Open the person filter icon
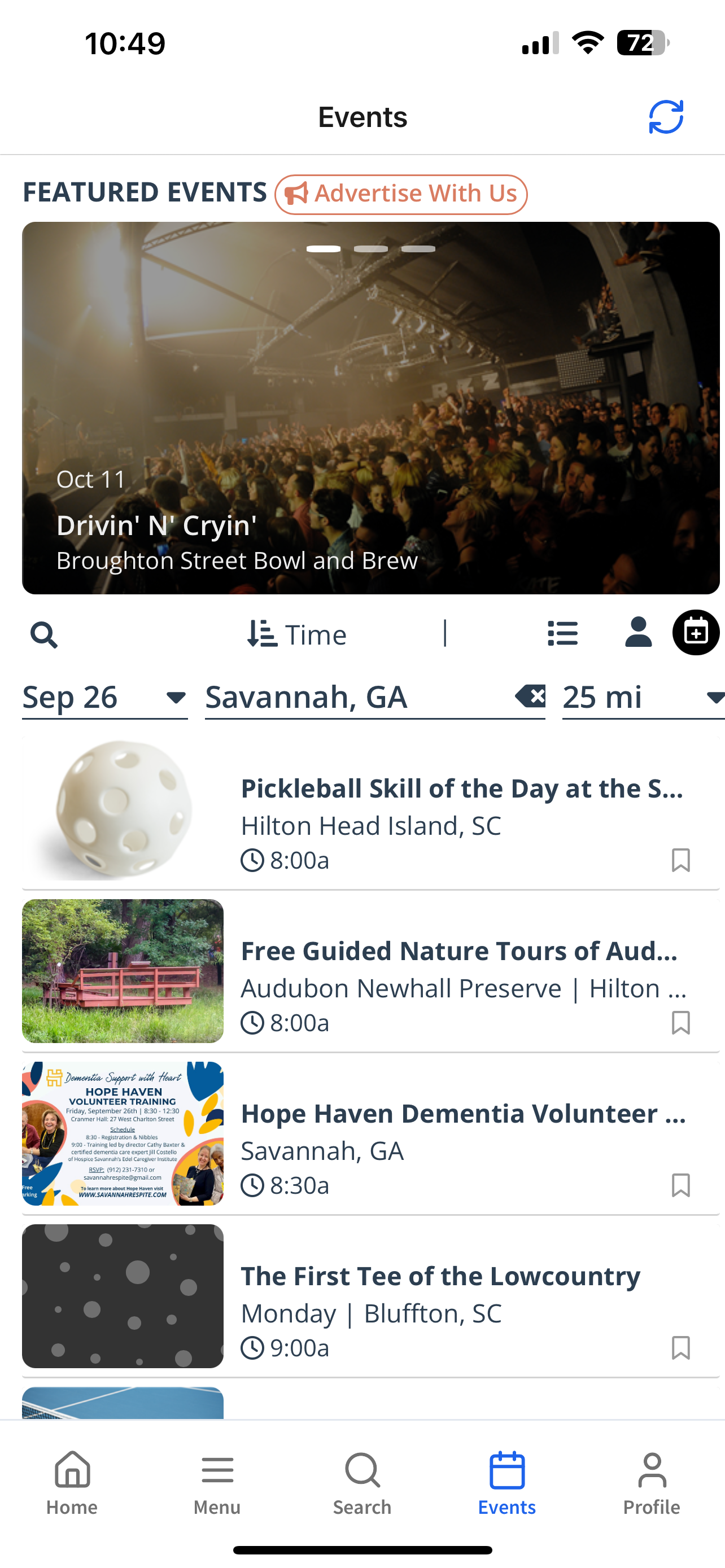Image resolution: width=725 pixels, height=1568 pixels. point(639,632)
